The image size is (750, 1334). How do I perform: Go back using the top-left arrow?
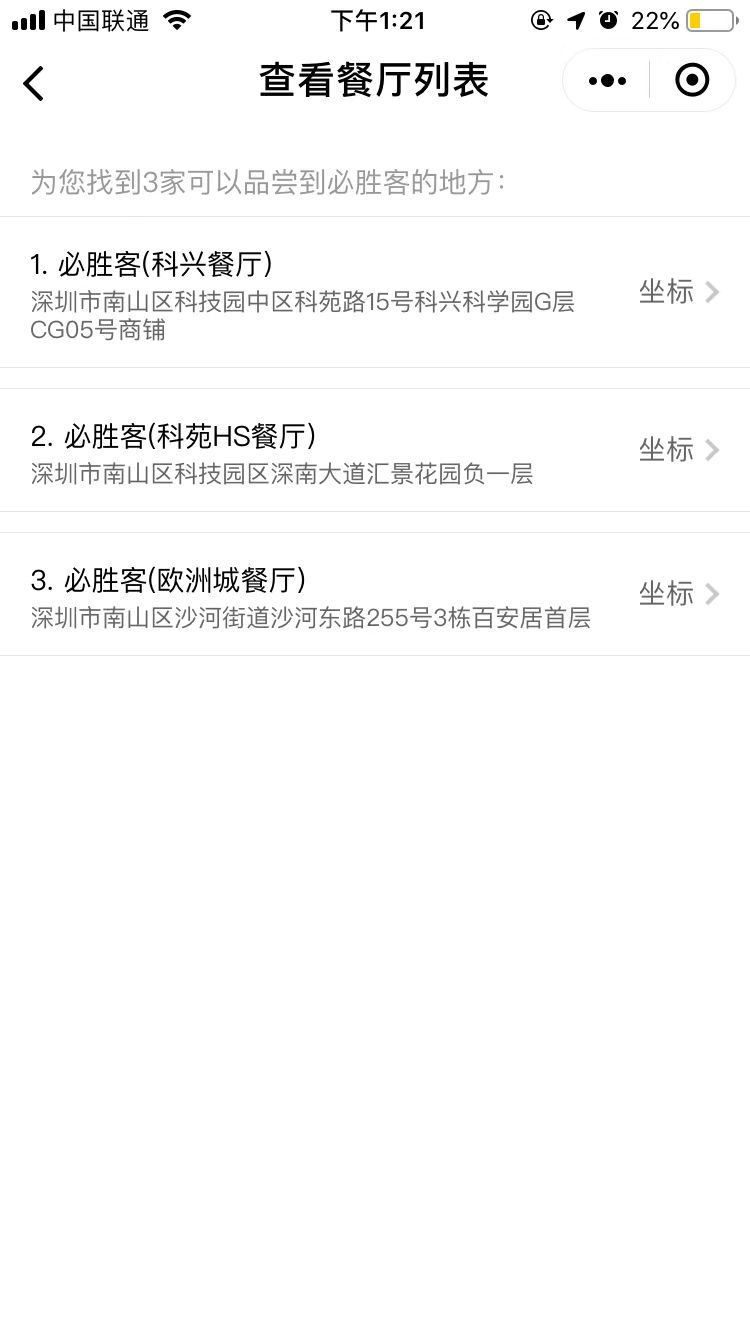[34, 82]
